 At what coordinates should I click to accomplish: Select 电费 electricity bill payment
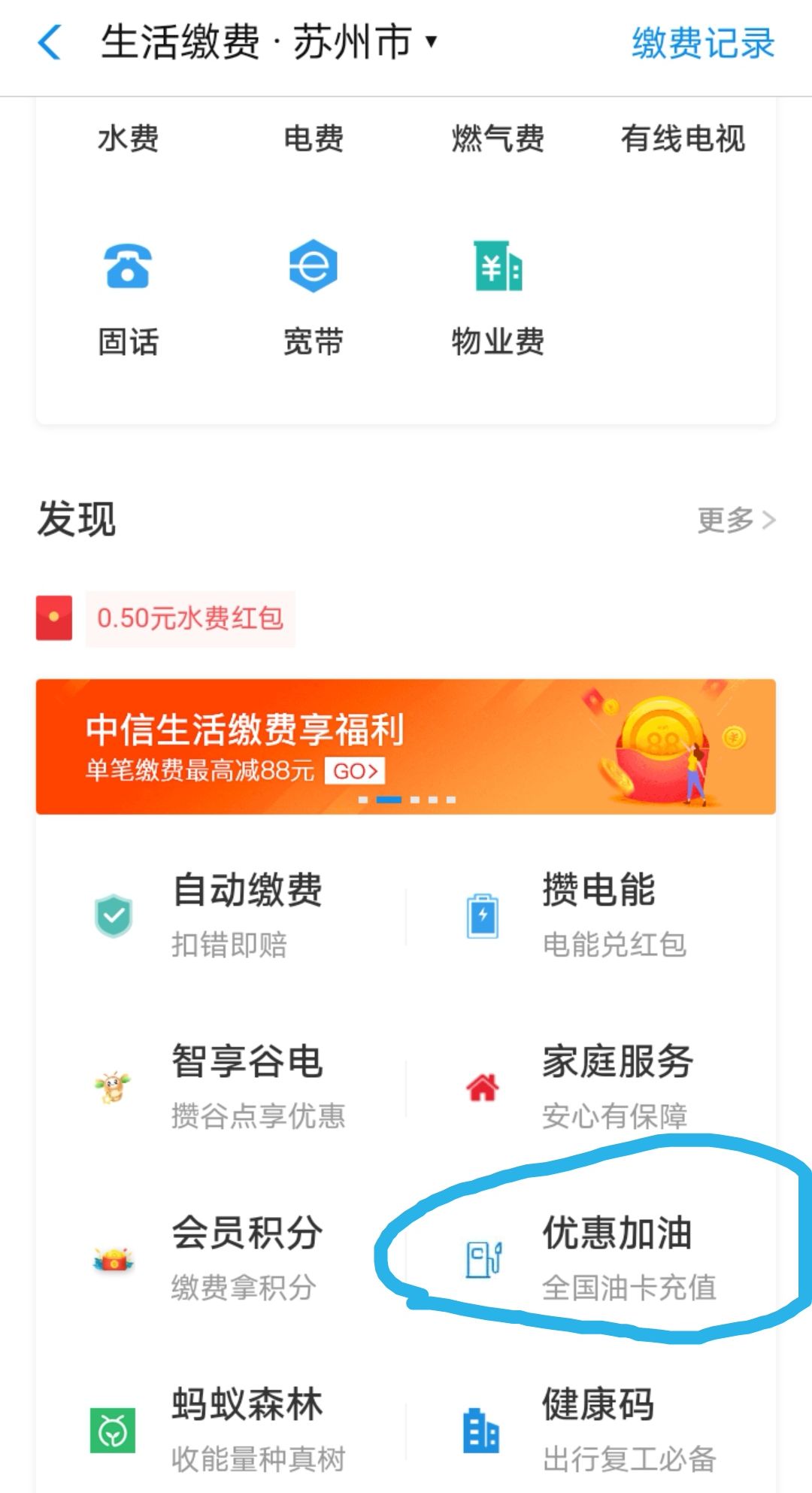point(314,138)
